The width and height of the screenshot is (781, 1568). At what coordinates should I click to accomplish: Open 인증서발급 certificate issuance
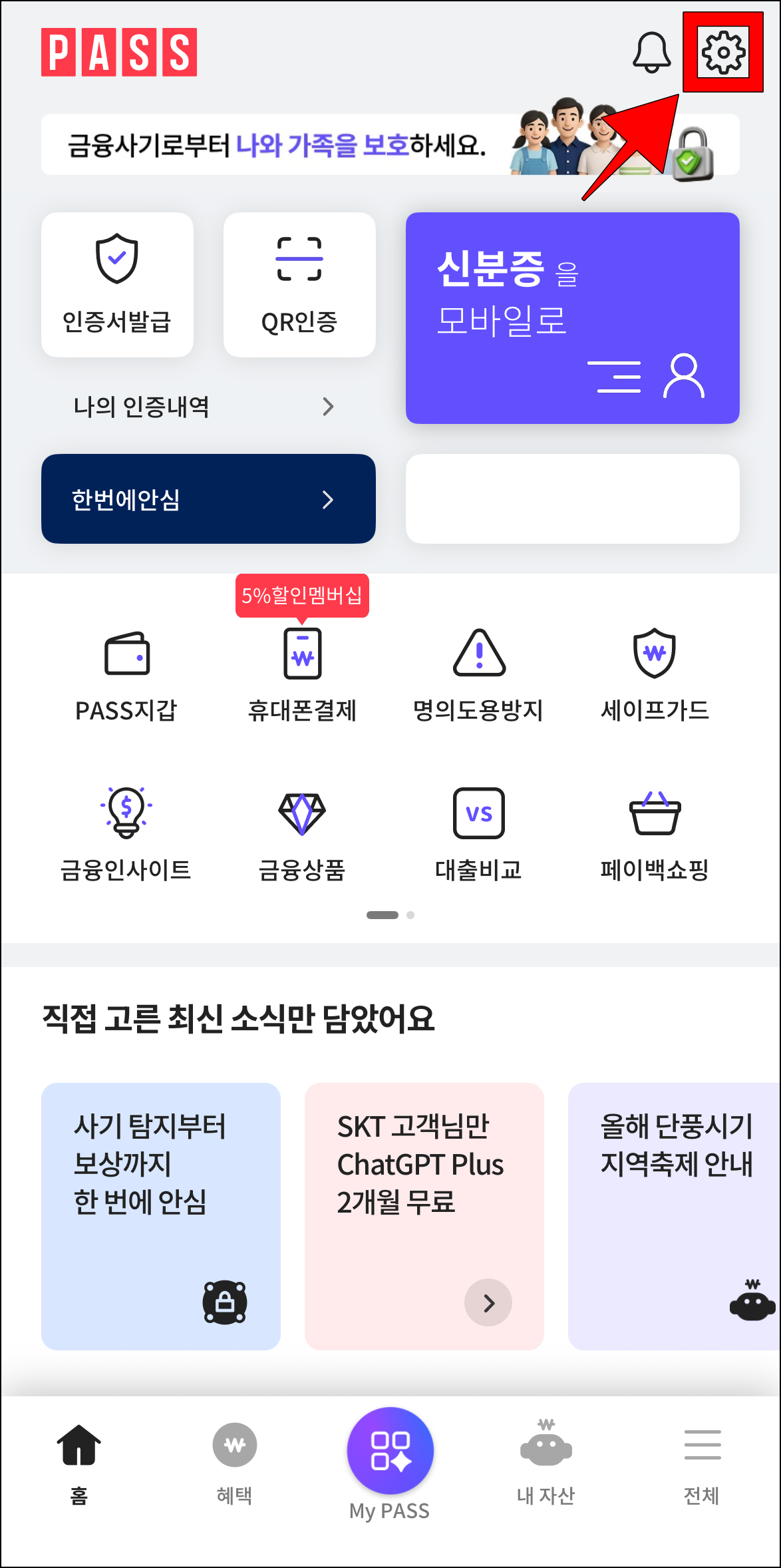coord(117,283)
